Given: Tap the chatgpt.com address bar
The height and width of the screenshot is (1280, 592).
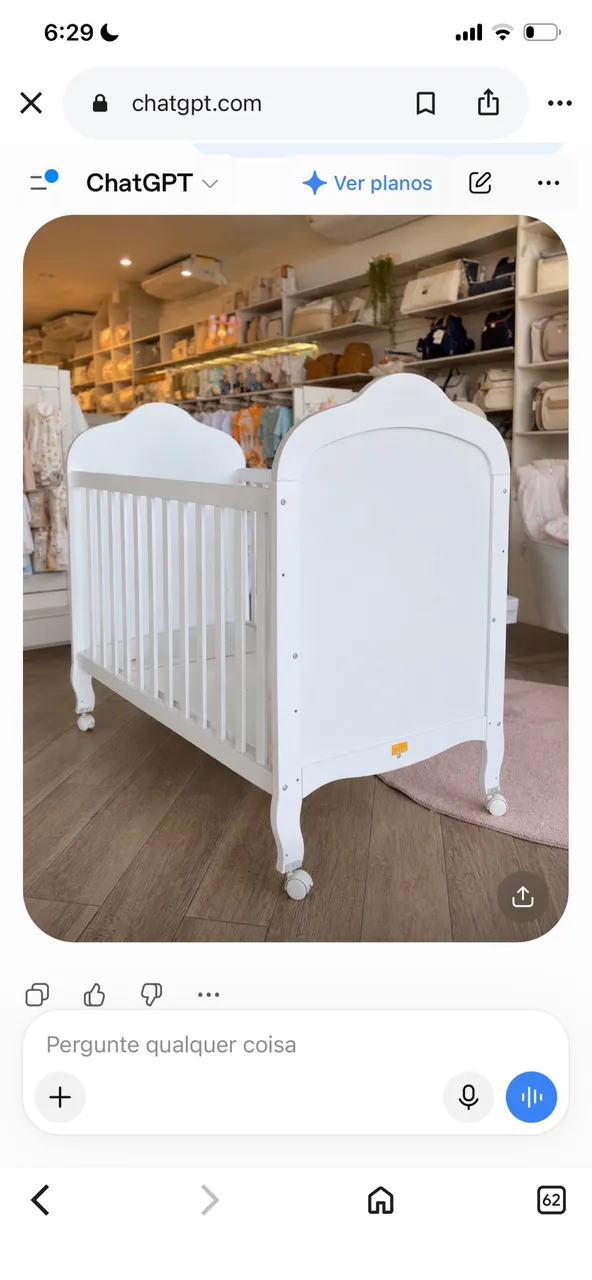Looking at the screenshot, I should (196, 103).
